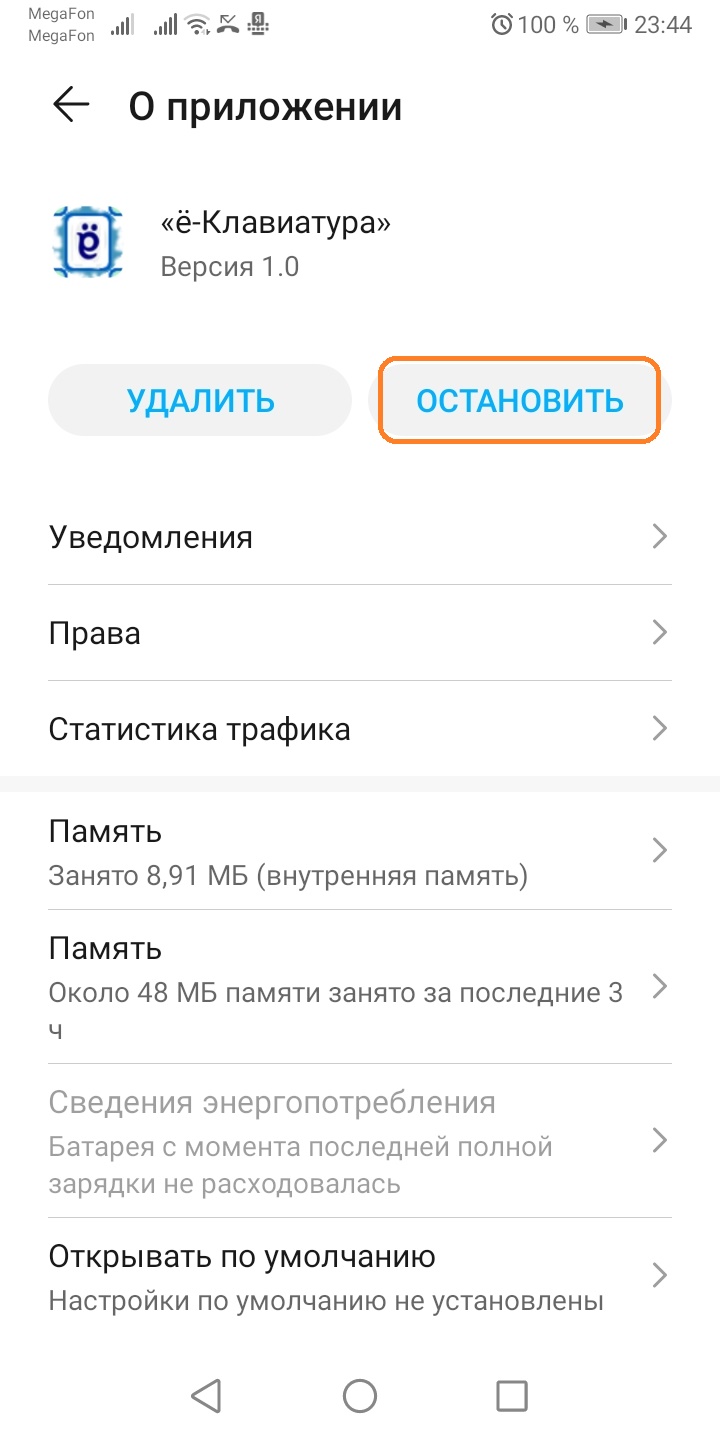This screenshot has height=1440, width=720.
Task: Open Открывать по умолчанию settings
Action: pyautogui.click(x=360, y=1276)
